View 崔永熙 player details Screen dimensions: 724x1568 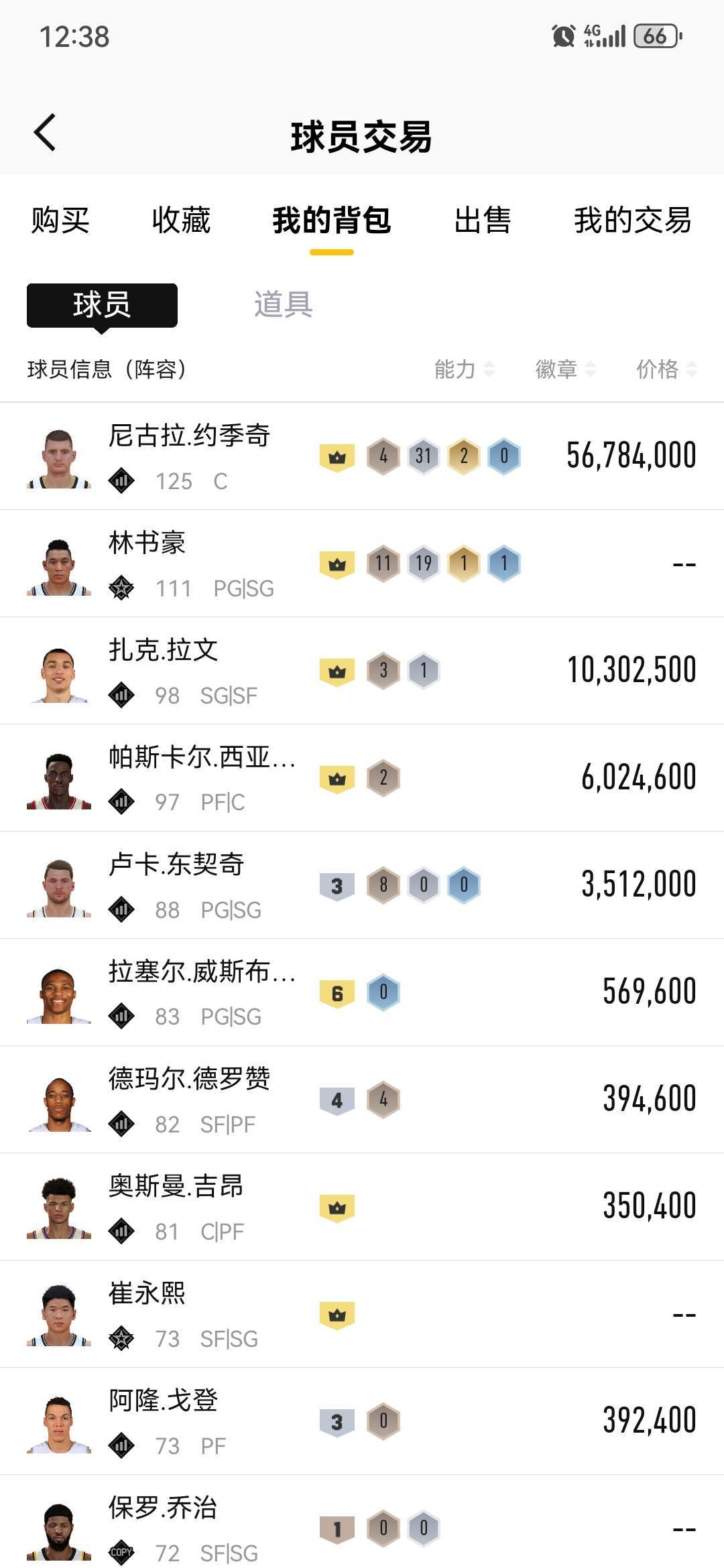pyautogui.click(x=362, y=1314)
